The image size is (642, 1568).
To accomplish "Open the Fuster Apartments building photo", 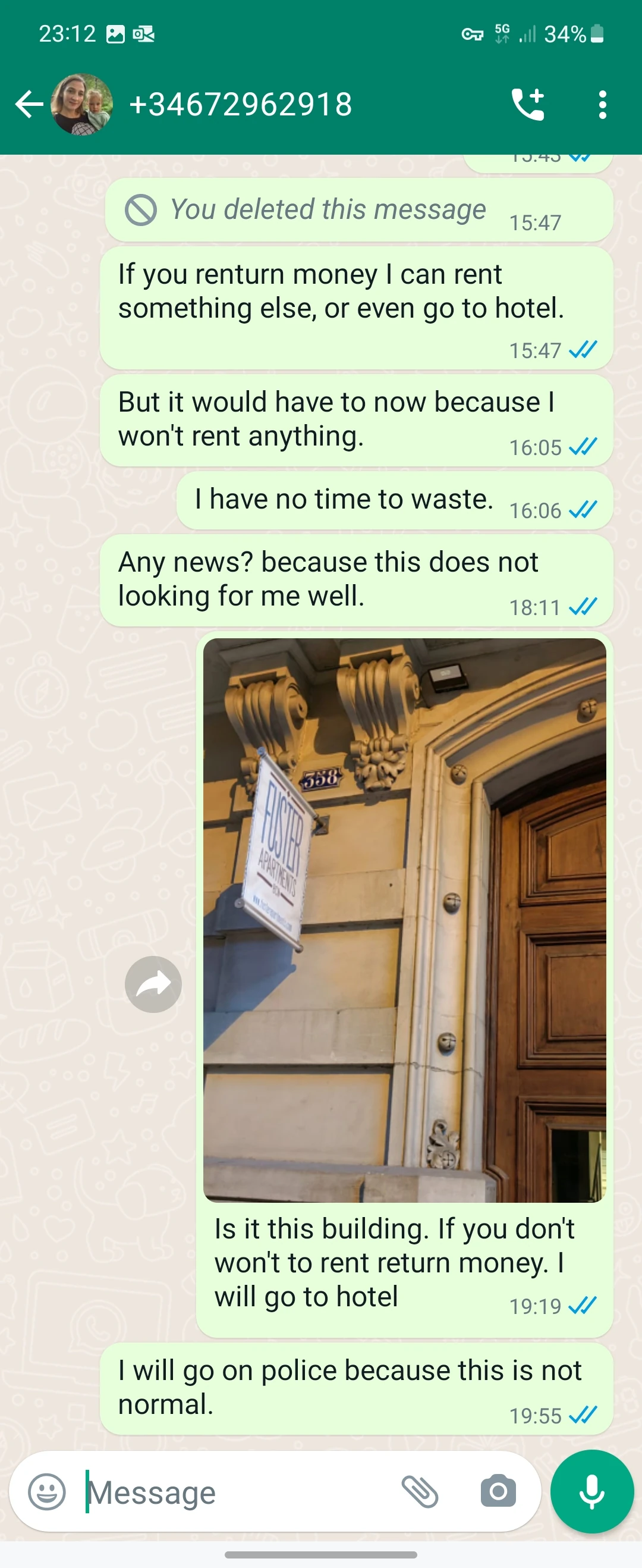I will point(404,919).
